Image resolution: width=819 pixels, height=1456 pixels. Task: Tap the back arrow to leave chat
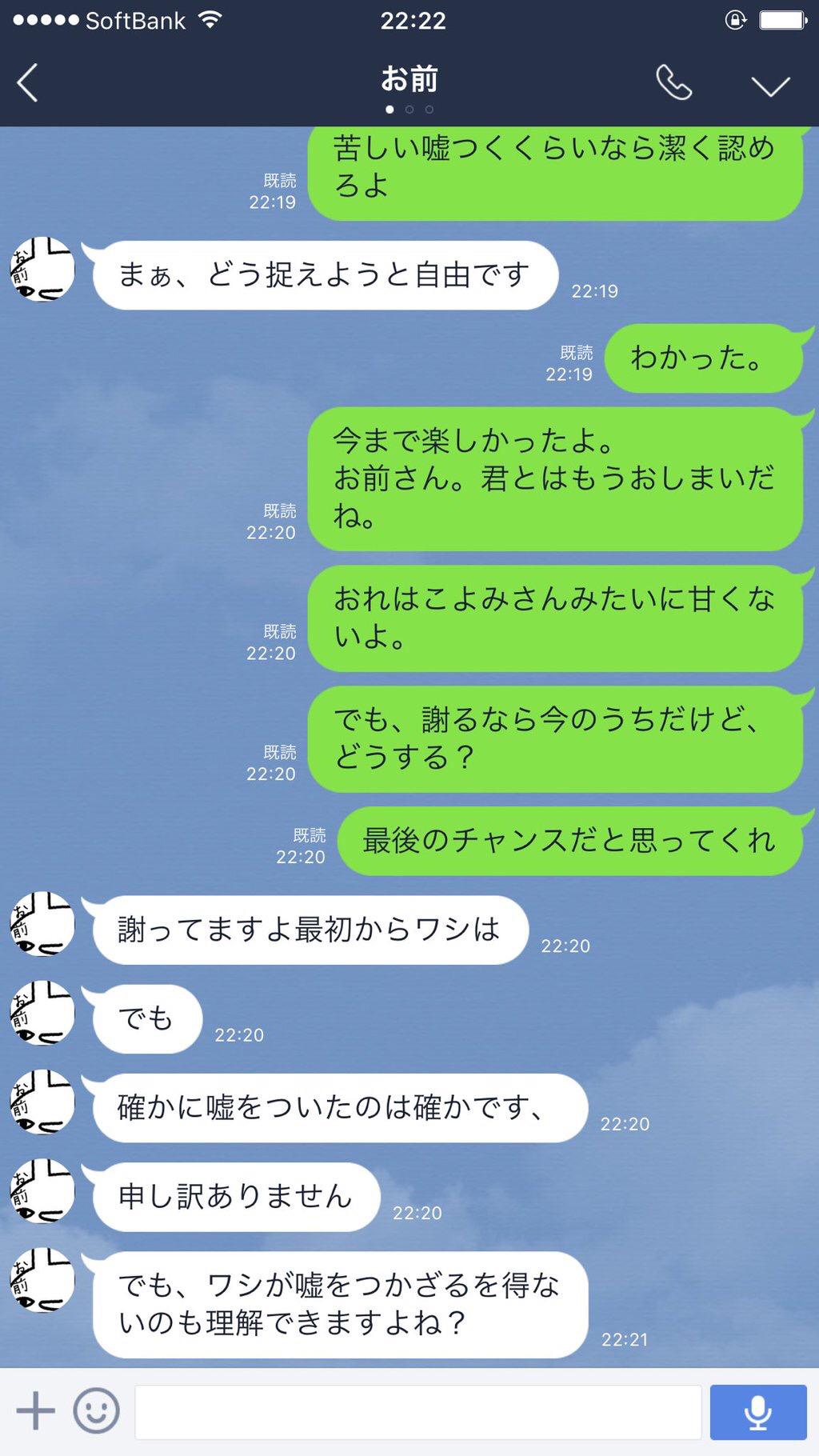pos(27,82)
